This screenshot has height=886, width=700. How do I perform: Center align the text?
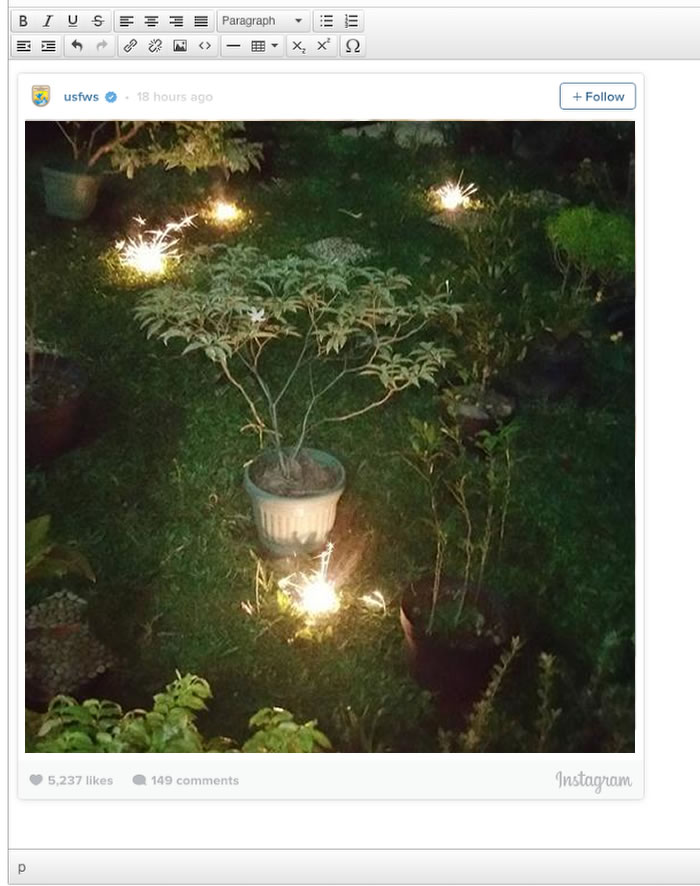pos(151,21)
